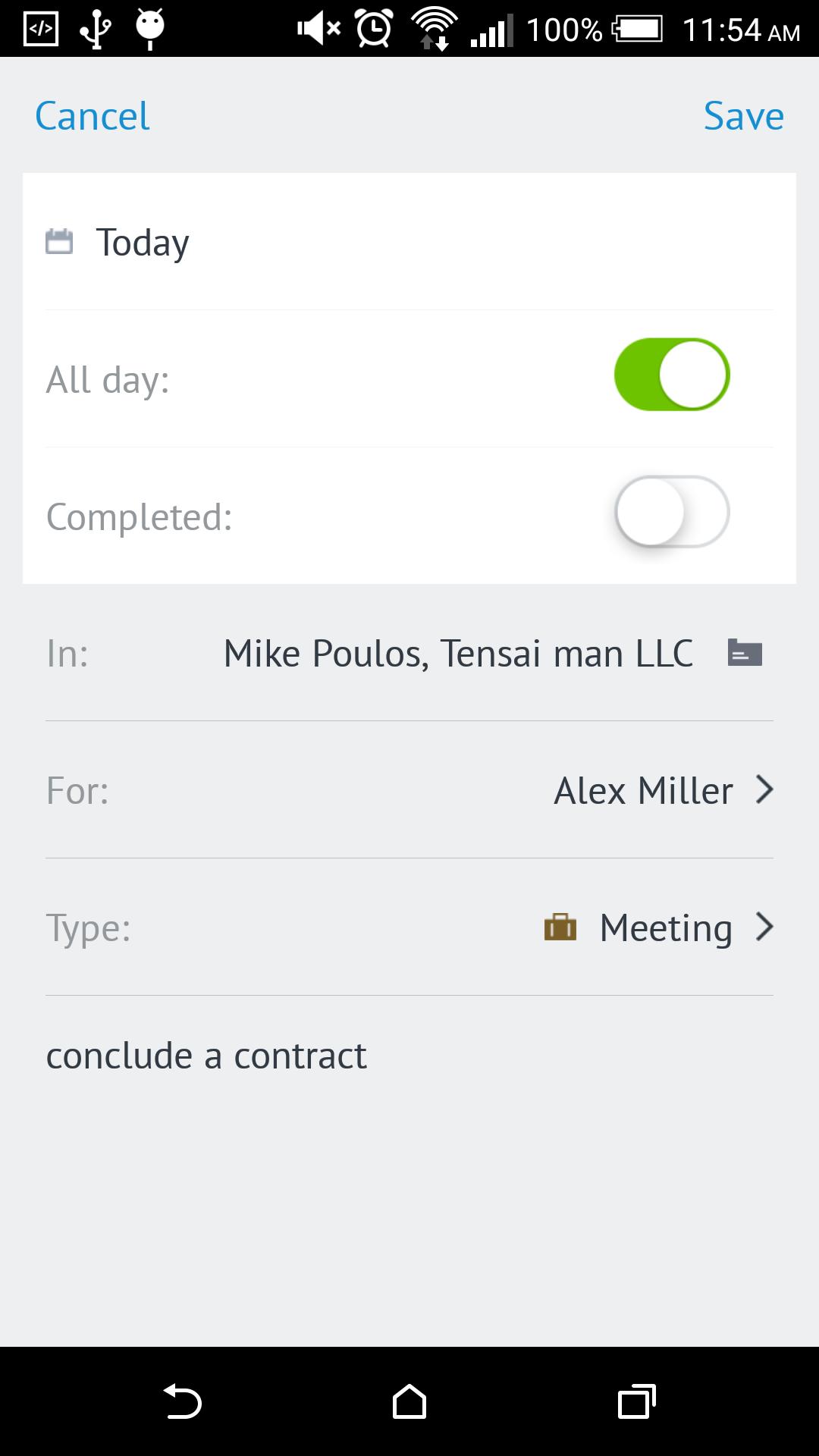The width and height of the screenshot is (819, 1456).
Task: Change the task type from Meeting
Action: click(x=664, y=927)
